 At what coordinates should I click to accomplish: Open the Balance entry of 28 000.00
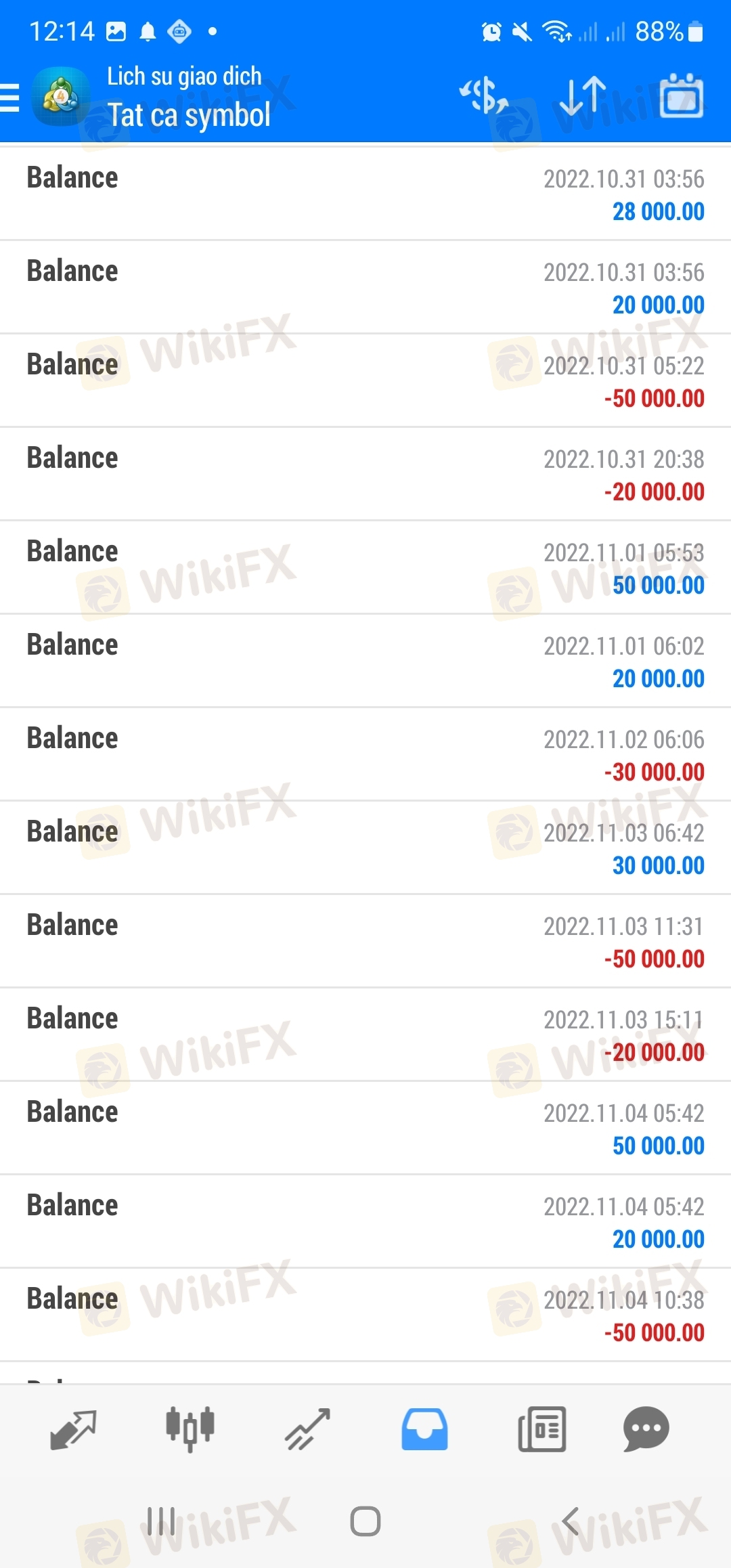[365, 194]
